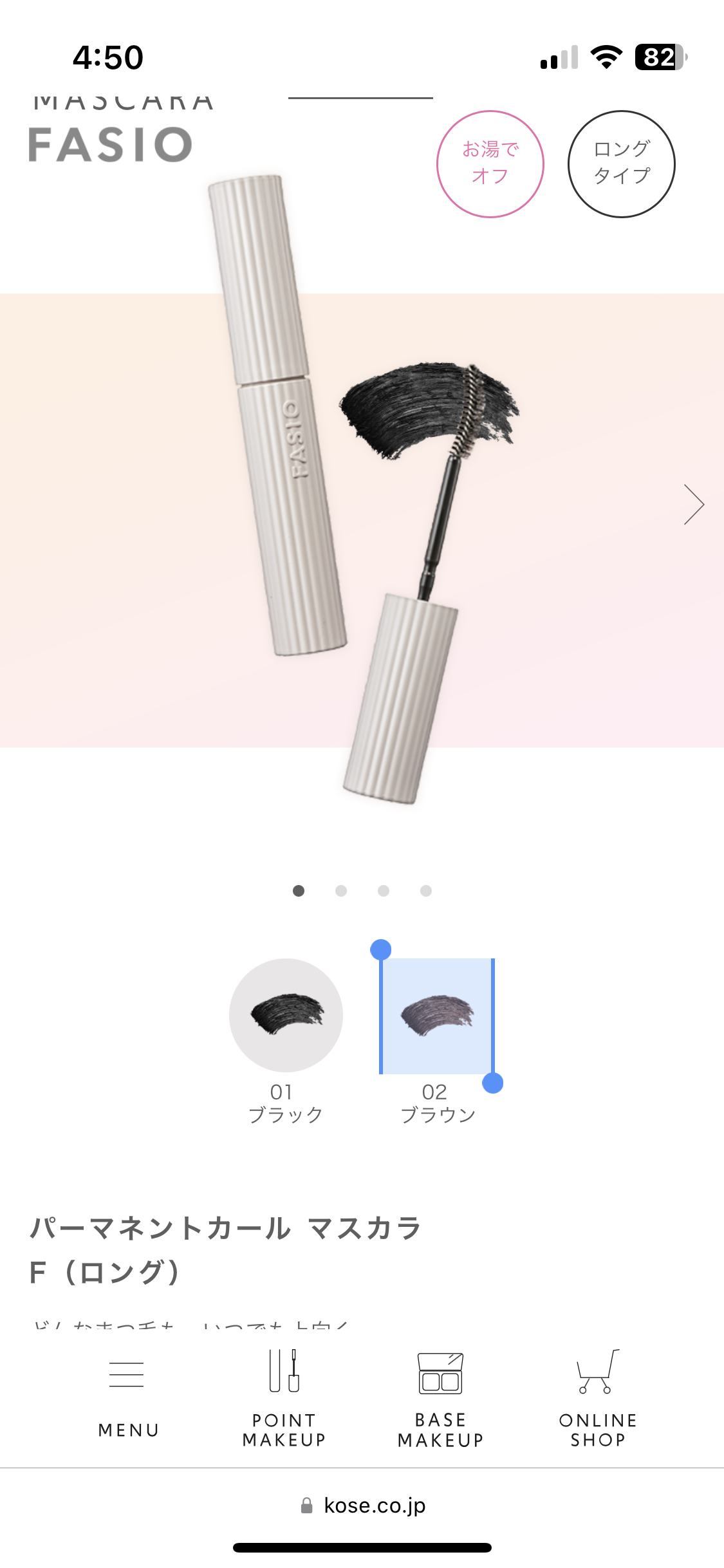Open the FASIO logo home link
Viewport: 724px width, 1568px height.
click(110, 144)
